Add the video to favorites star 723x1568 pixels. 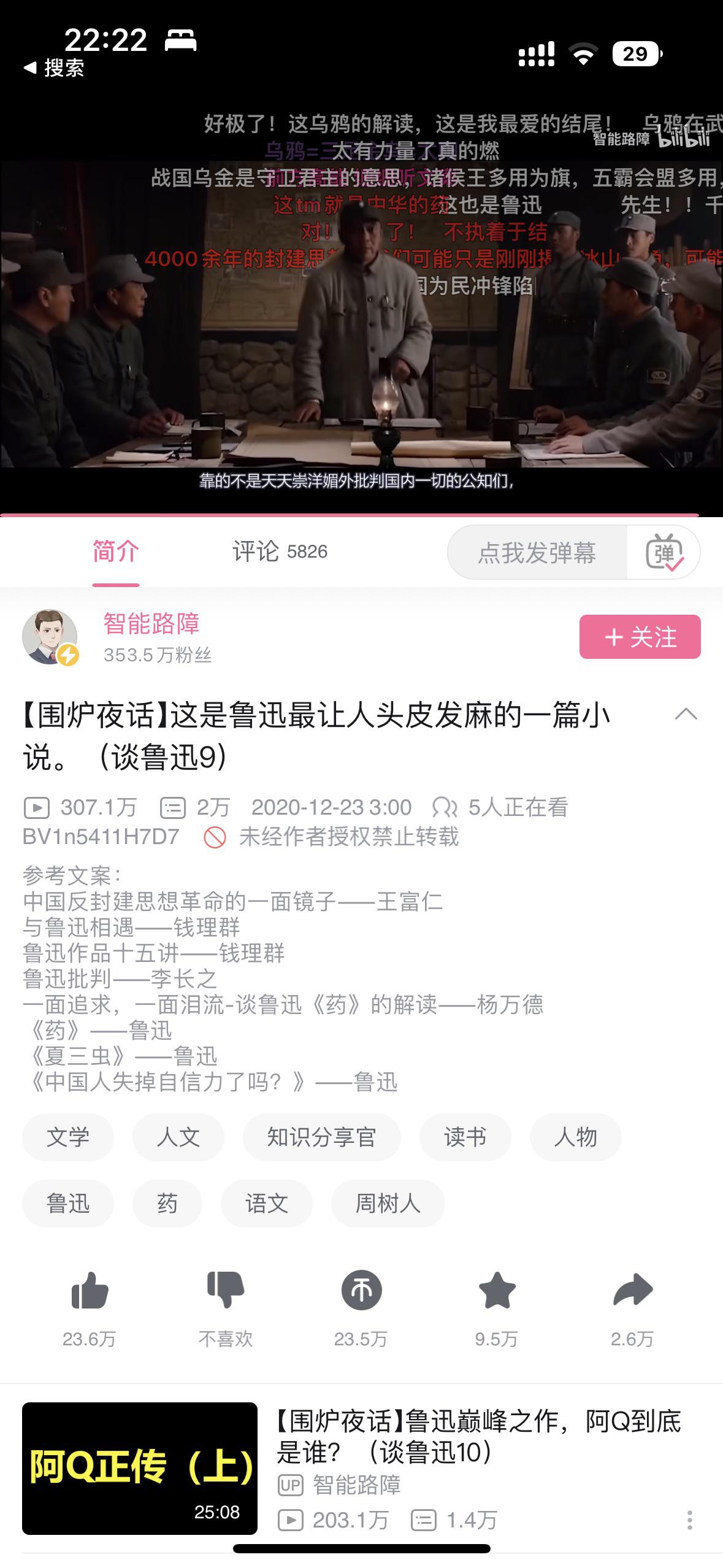click(497, 1290)
